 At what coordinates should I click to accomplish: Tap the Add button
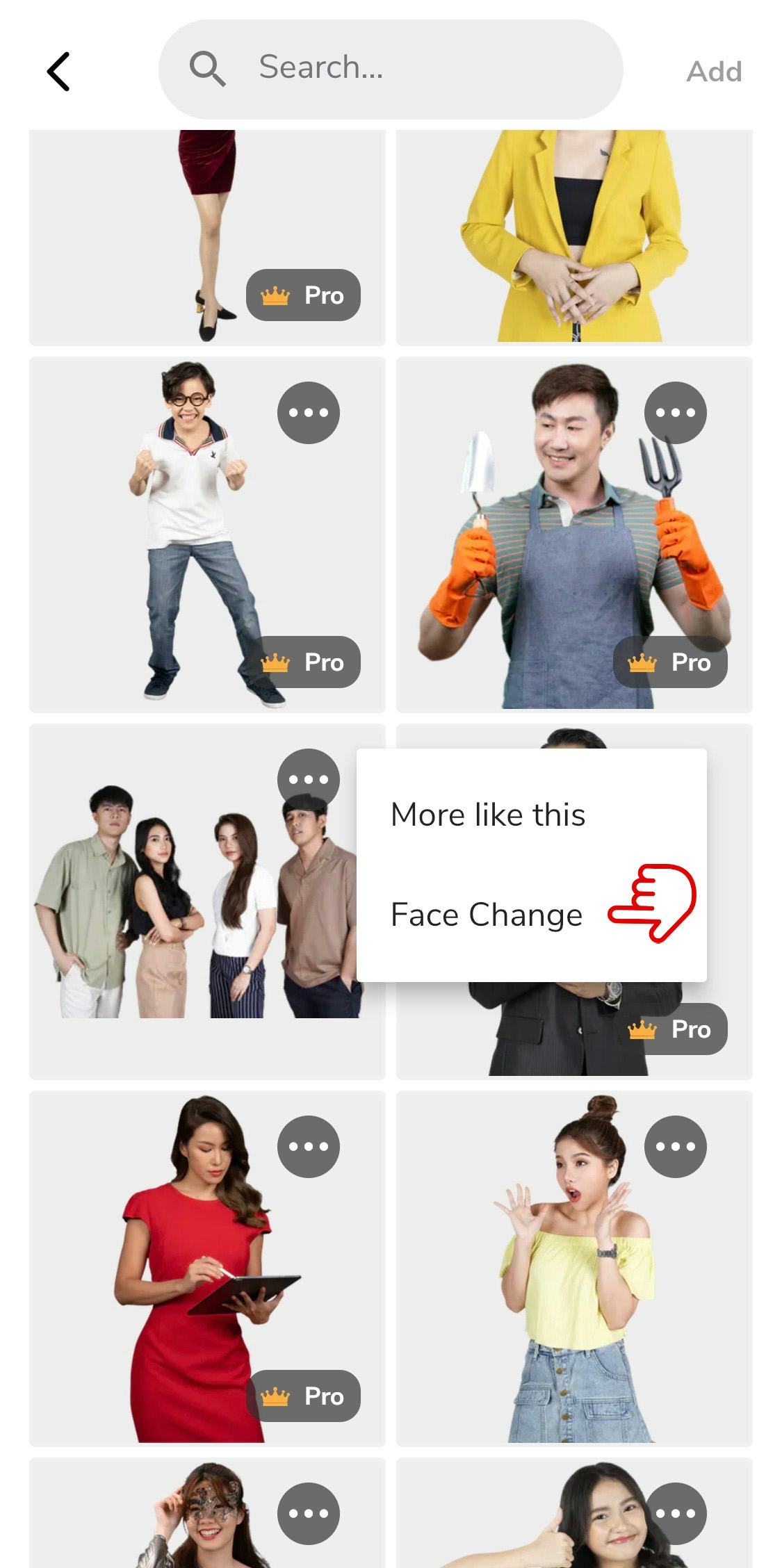tap(714, 72)
